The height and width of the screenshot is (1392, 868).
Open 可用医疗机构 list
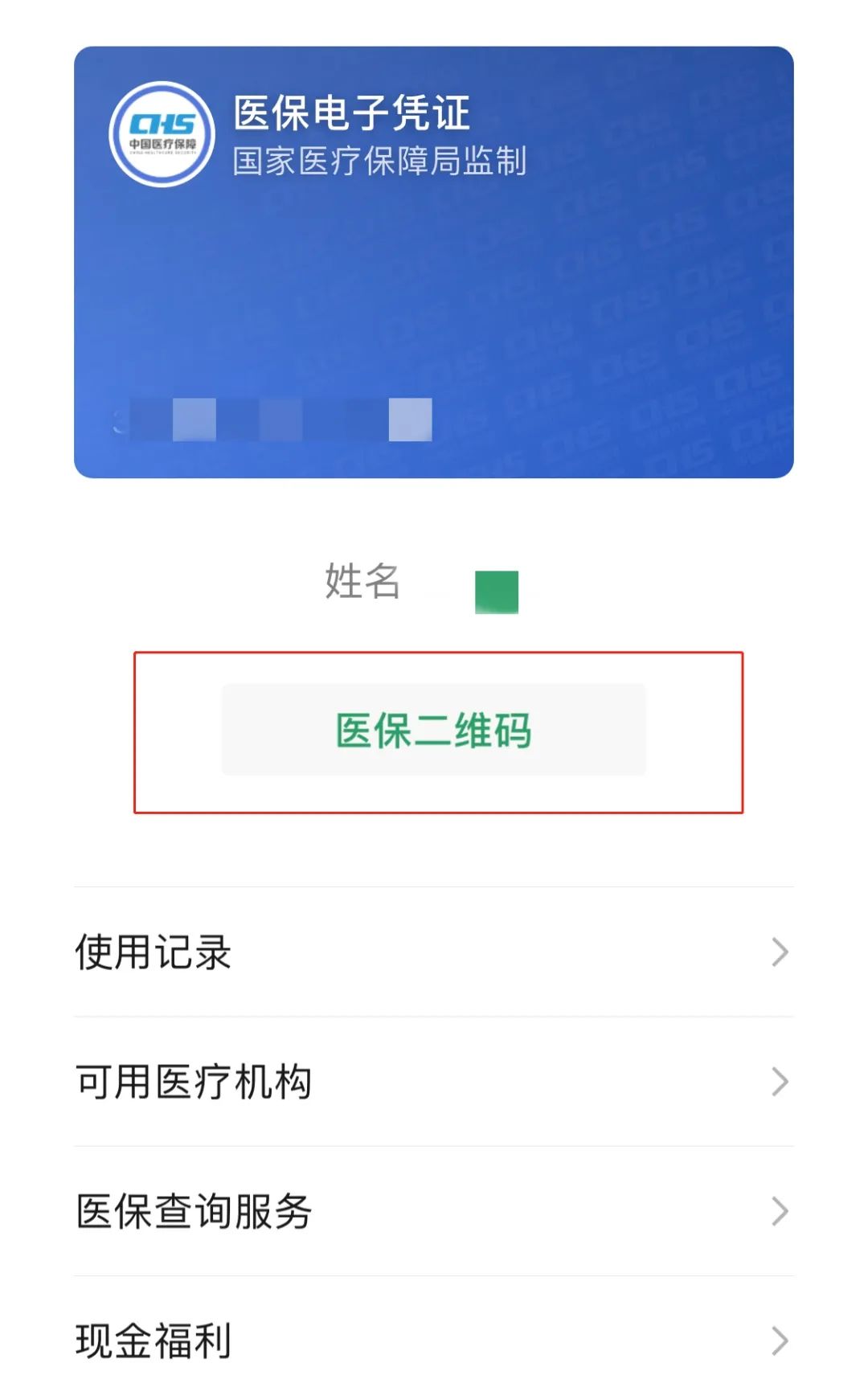tap(433, 1082)
